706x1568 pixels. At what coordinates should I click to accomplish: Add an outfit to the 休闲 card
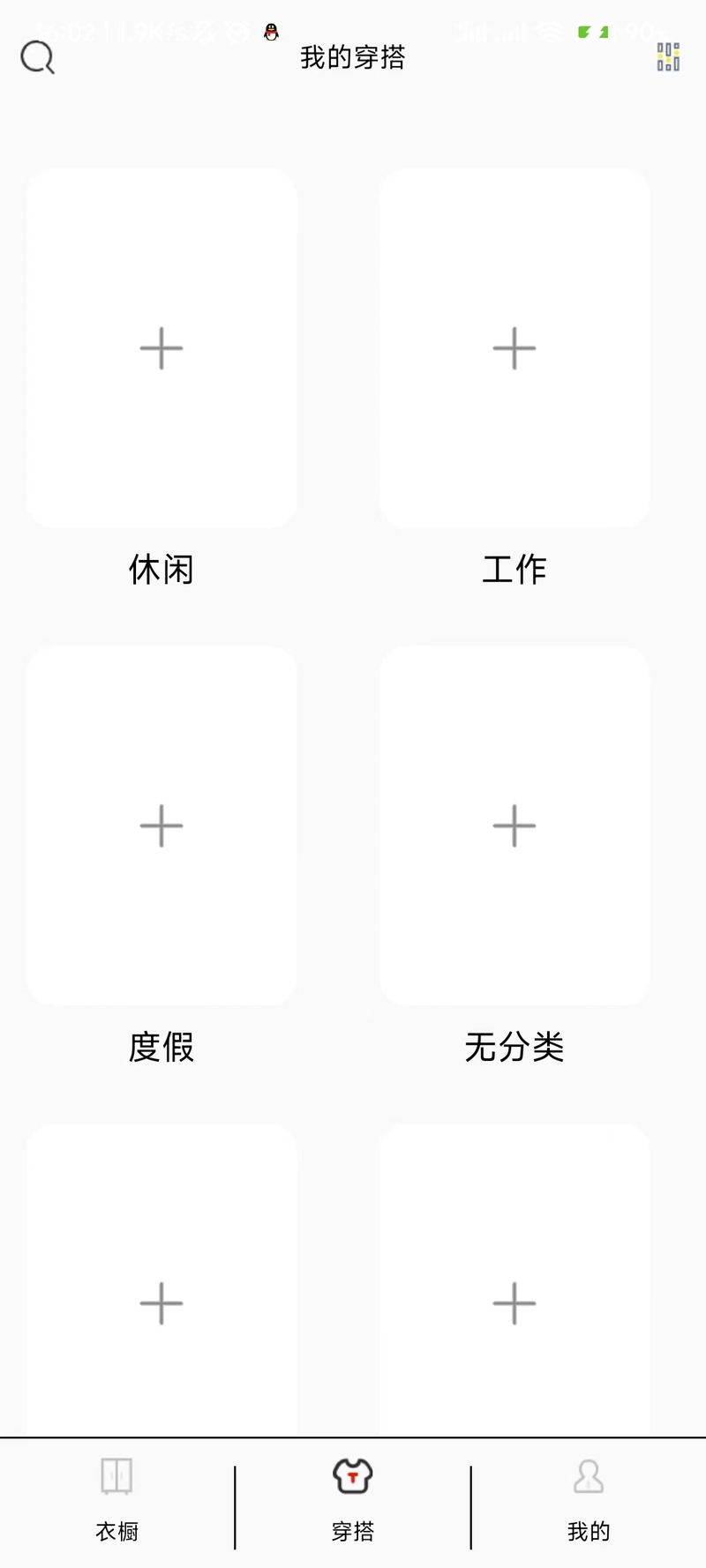click(161, 348)
